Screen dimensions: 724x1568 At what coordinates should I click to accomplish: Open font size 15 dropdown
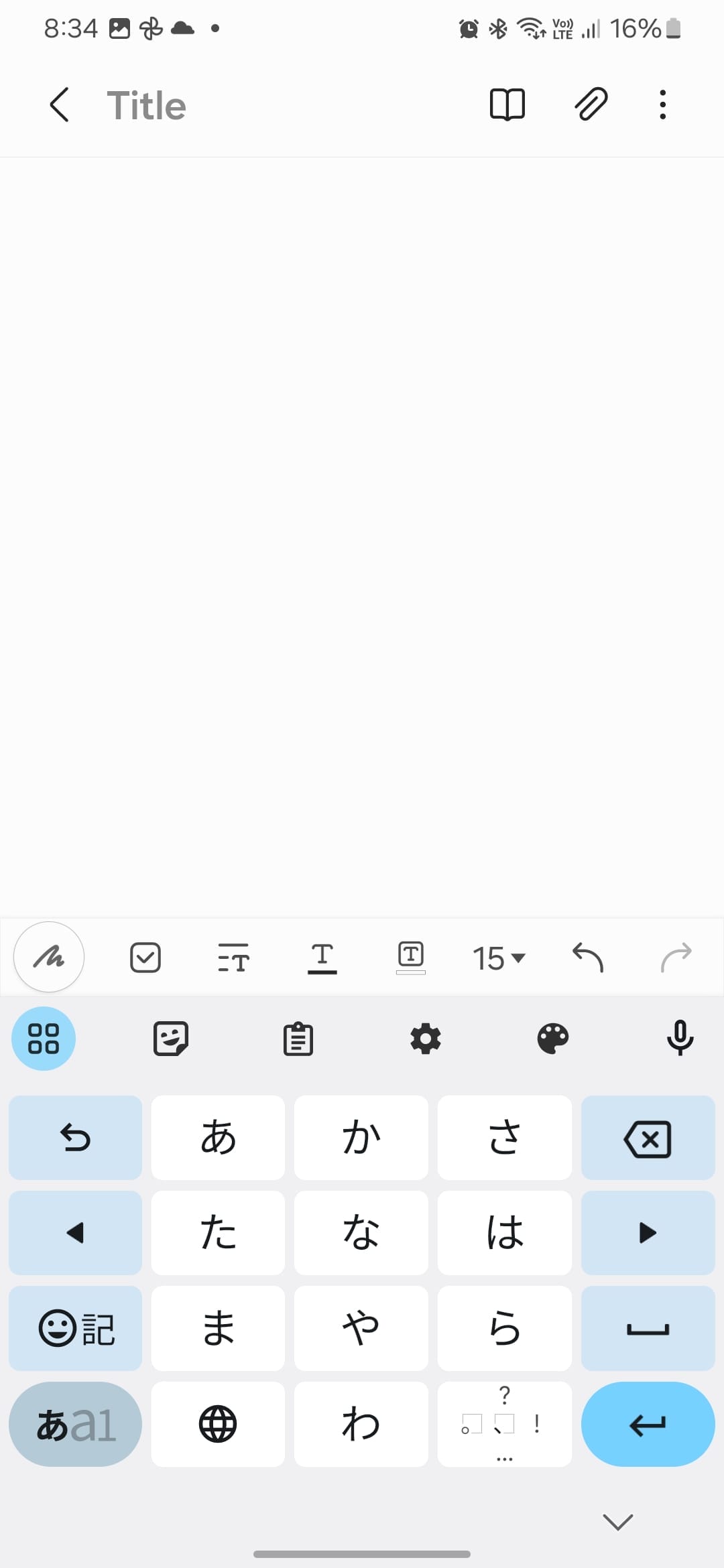(x=499, y=958)
